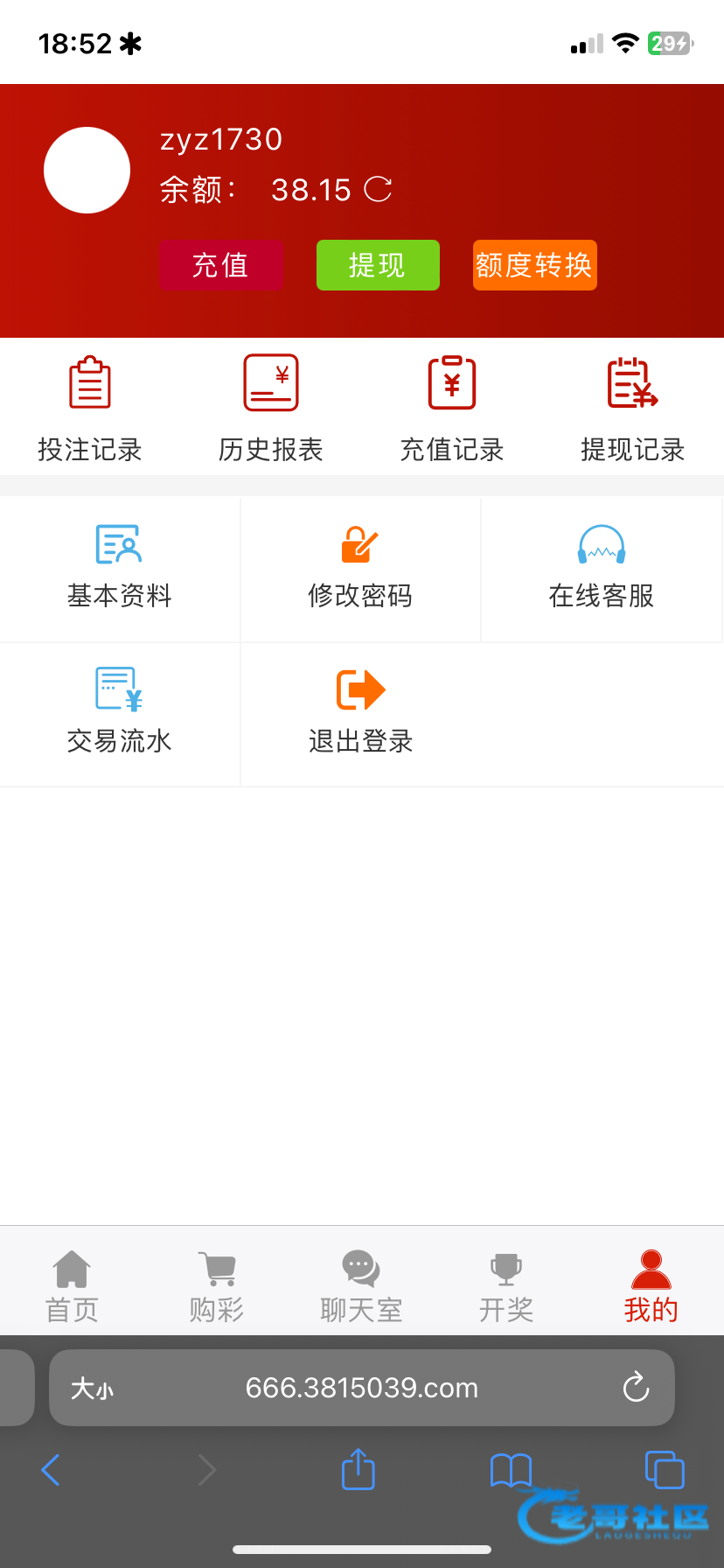Screen dimensions: 724x1568
Task: Select 修改密码 to change password
Action: click(x=360, y=569)
